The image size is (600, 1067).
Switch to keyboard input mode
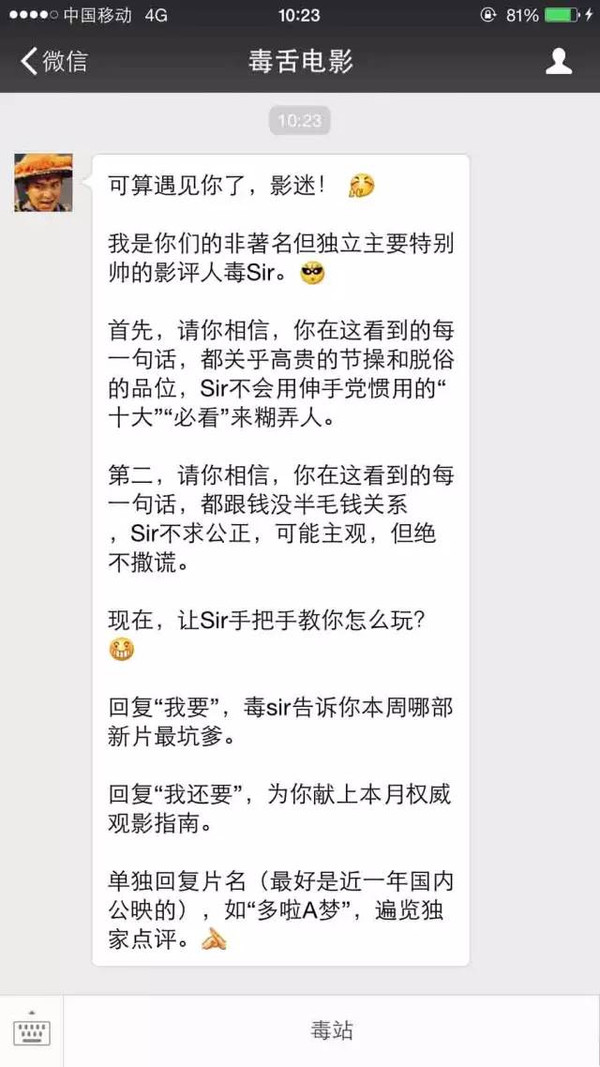(x=32, y=1031)
